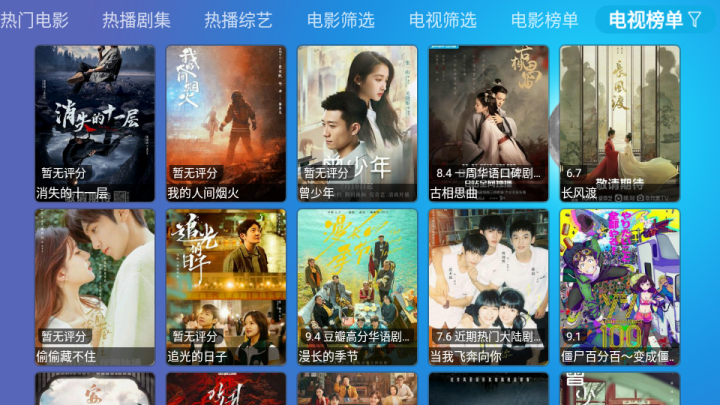
Task: View the show 追光的日子
Action: click(226, 286)
